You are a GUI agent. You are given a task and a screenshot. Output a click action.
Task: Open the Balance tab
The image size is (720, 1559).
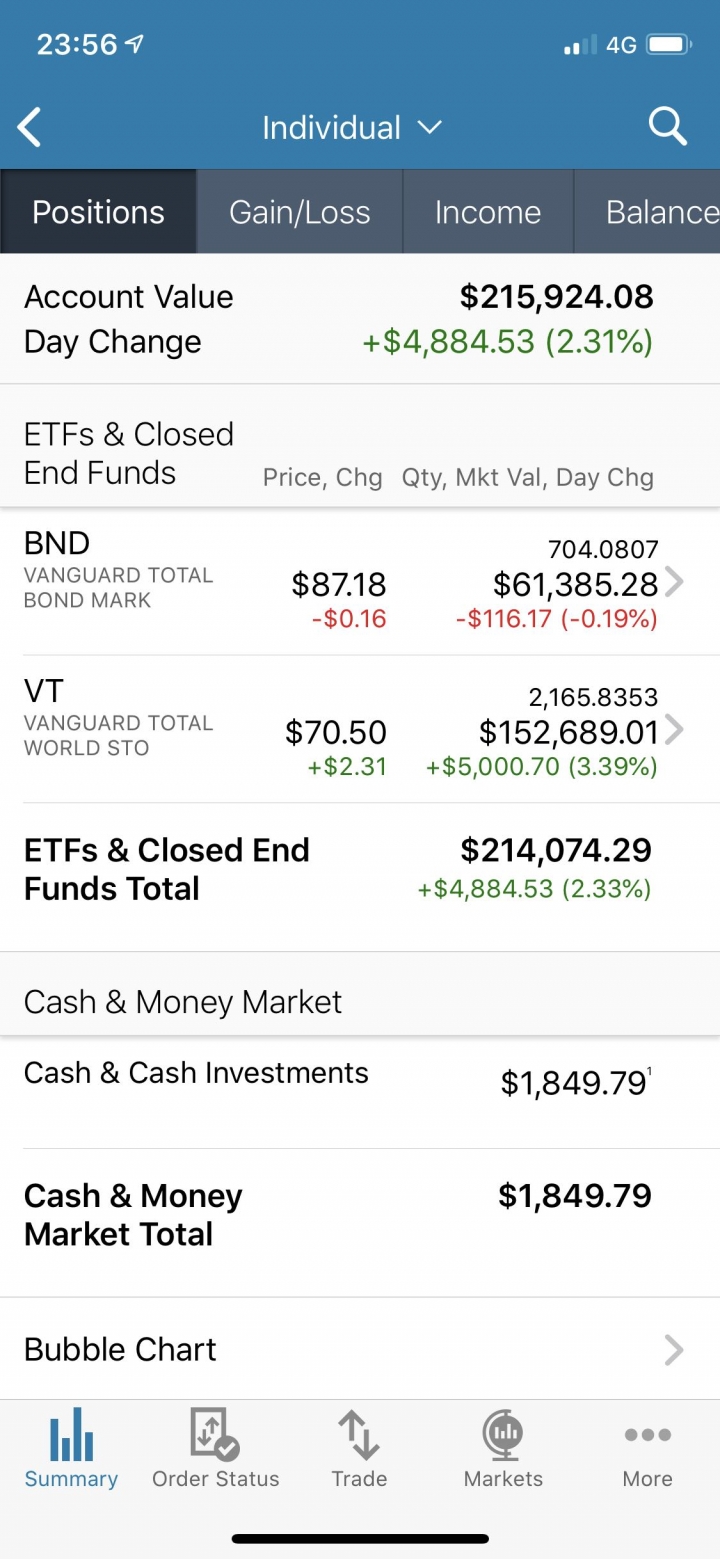(x=648, y=212)
